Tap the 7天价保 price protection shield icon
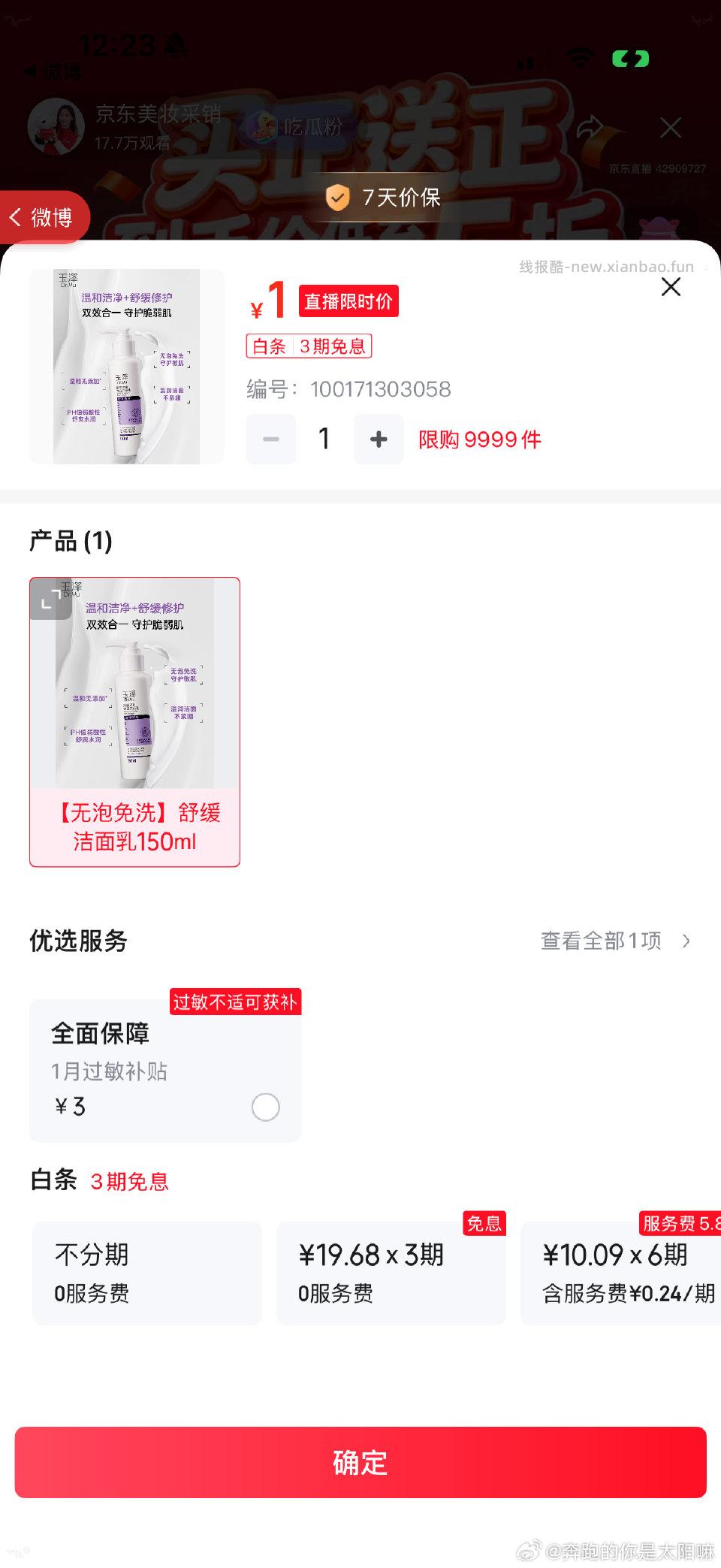 pos(339,197)
